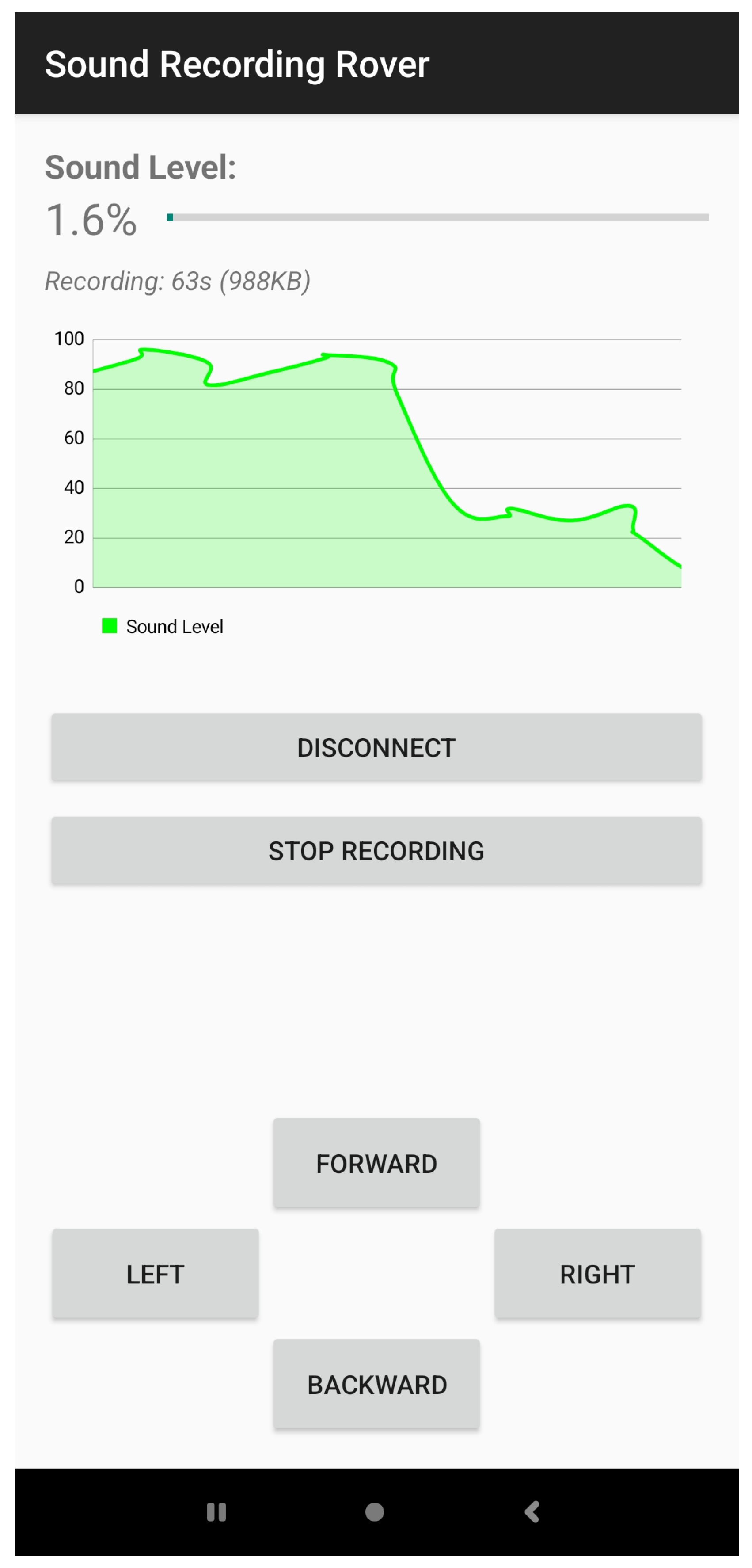Stop the sound recording
Viewport: 752px width, 1568px height.
(376, 850)
